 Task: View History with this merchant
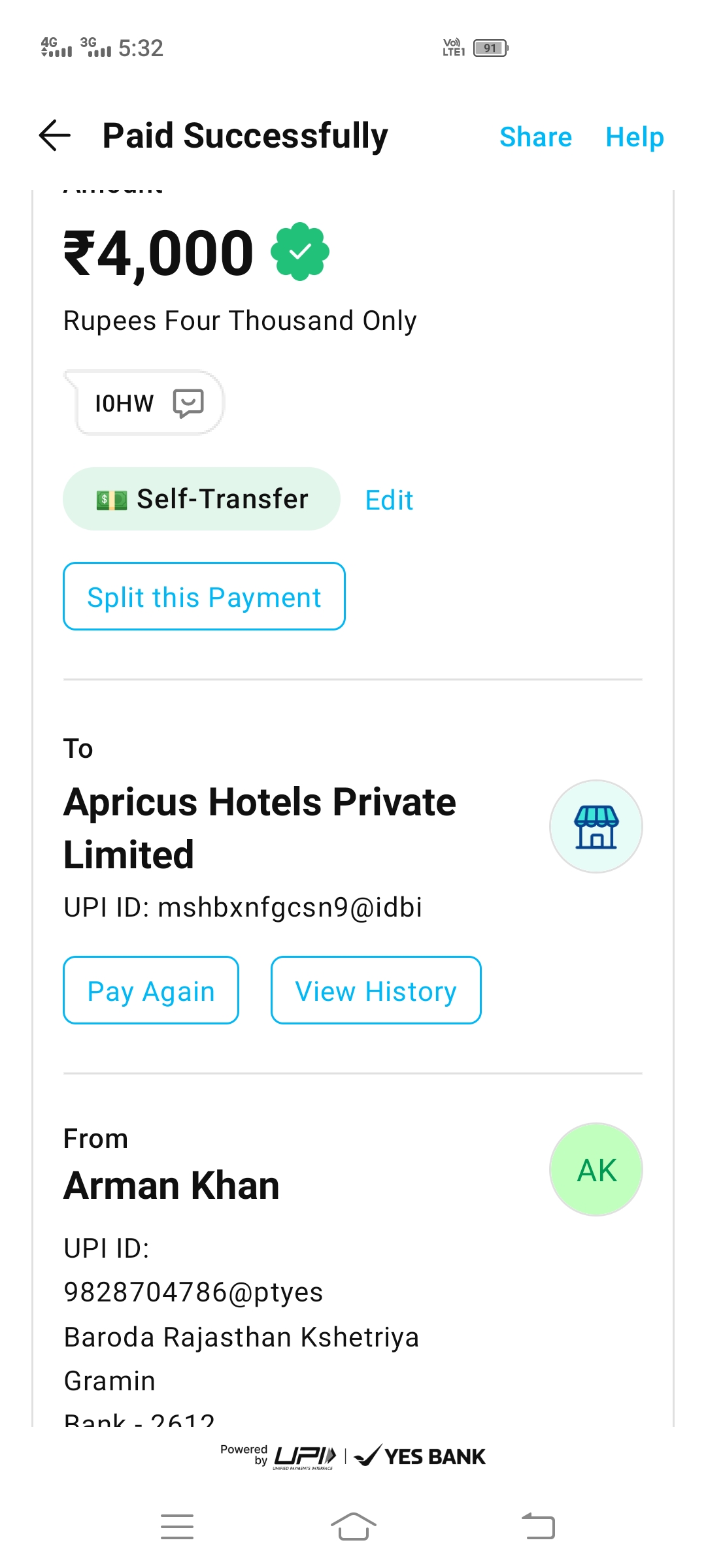point(376,990)
